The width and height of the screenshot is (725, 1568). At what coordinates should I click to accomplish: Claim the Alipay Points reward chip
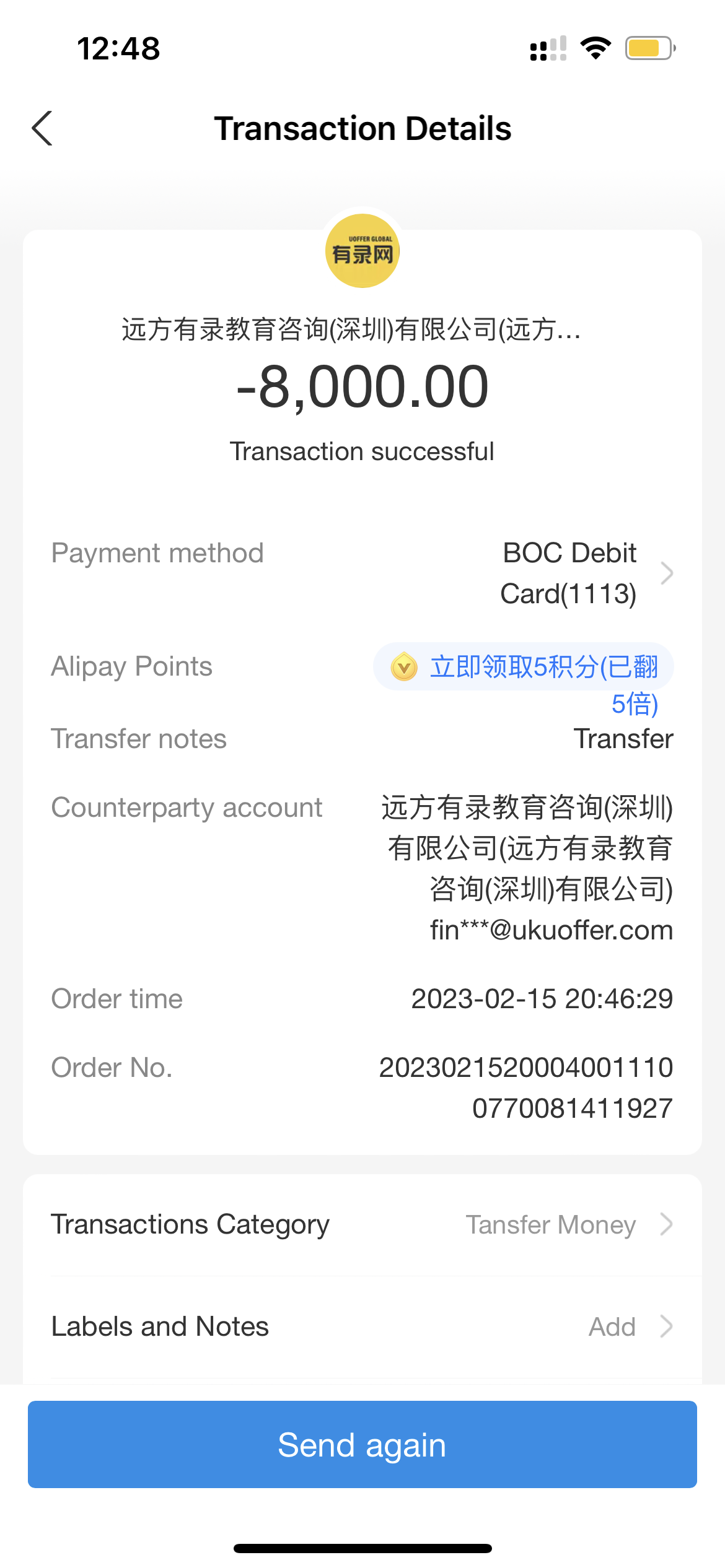524,668
